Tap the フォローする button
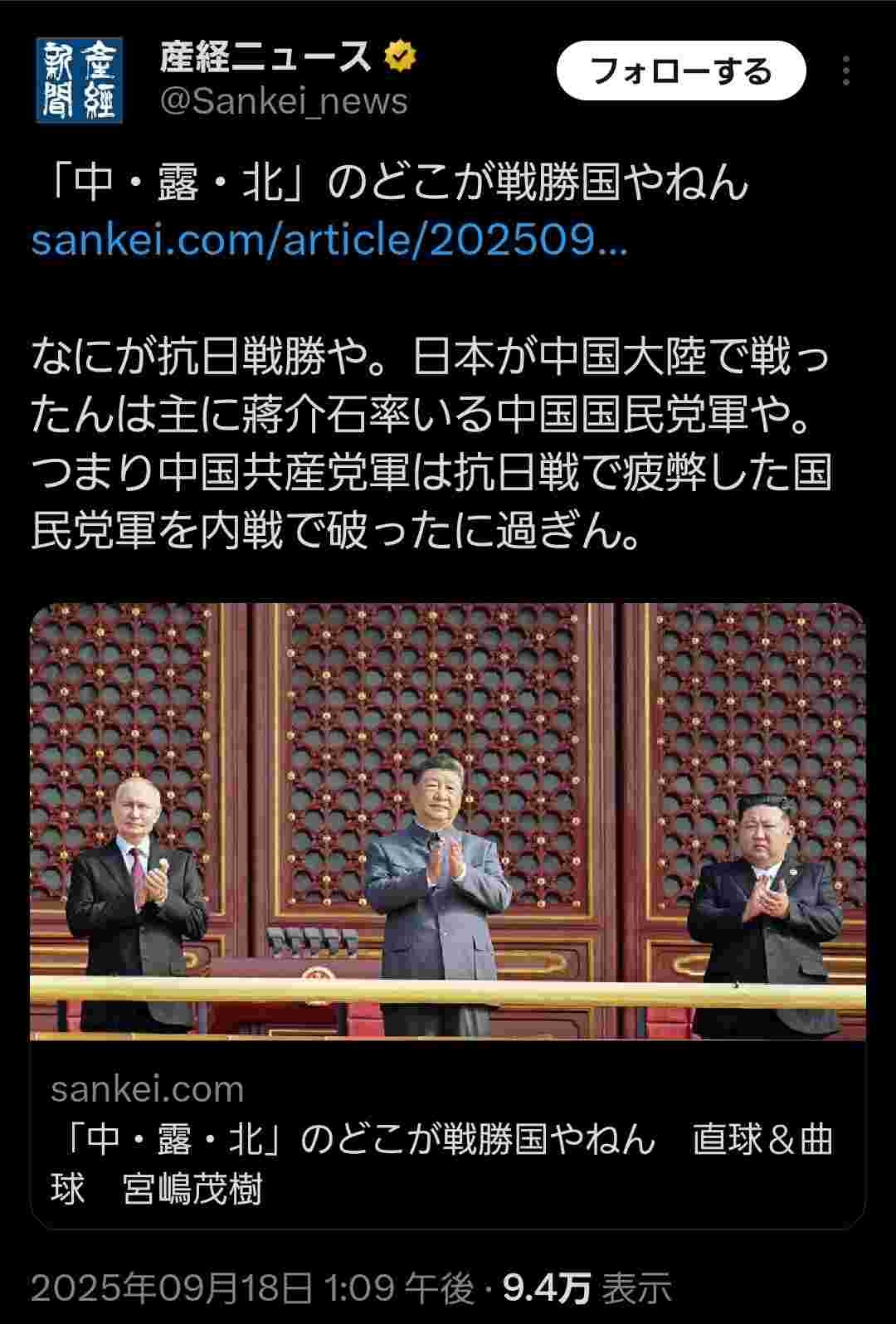 (680, 71)
